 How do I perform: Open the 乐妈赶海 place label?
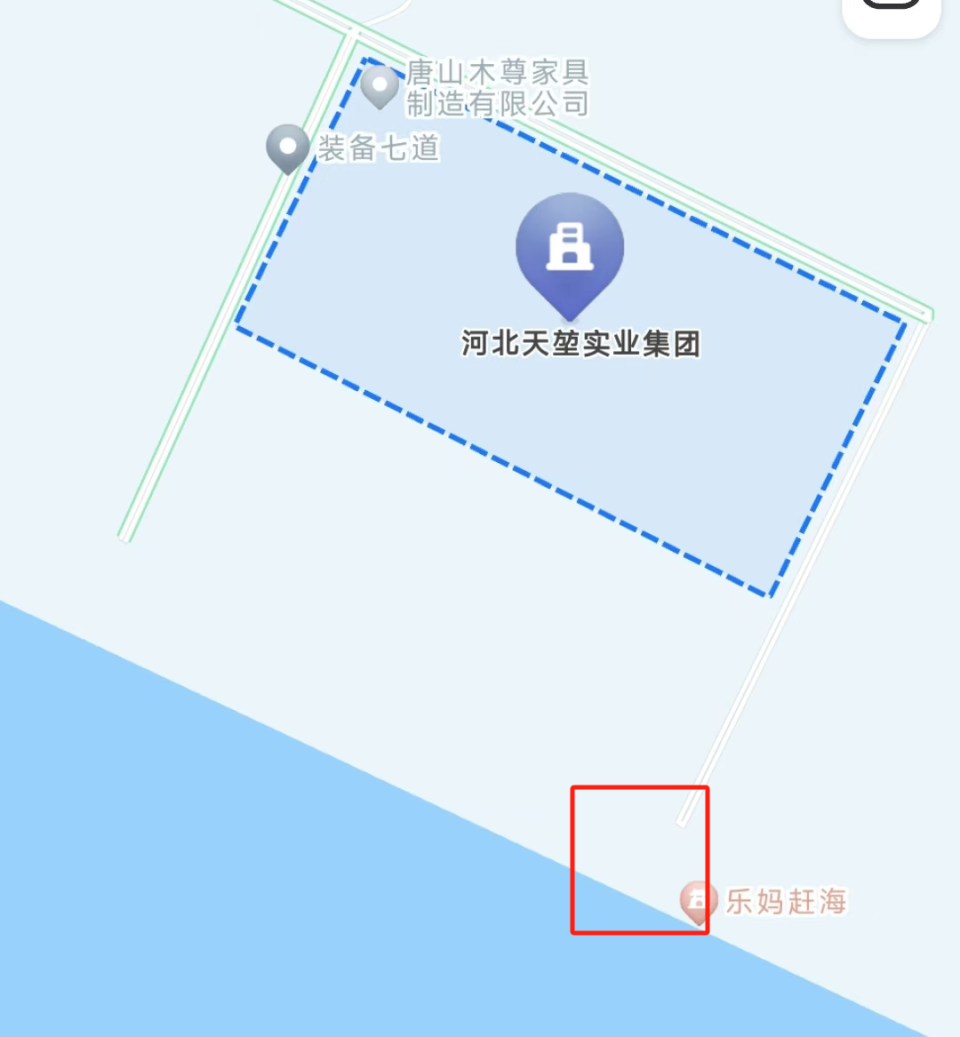789,901
